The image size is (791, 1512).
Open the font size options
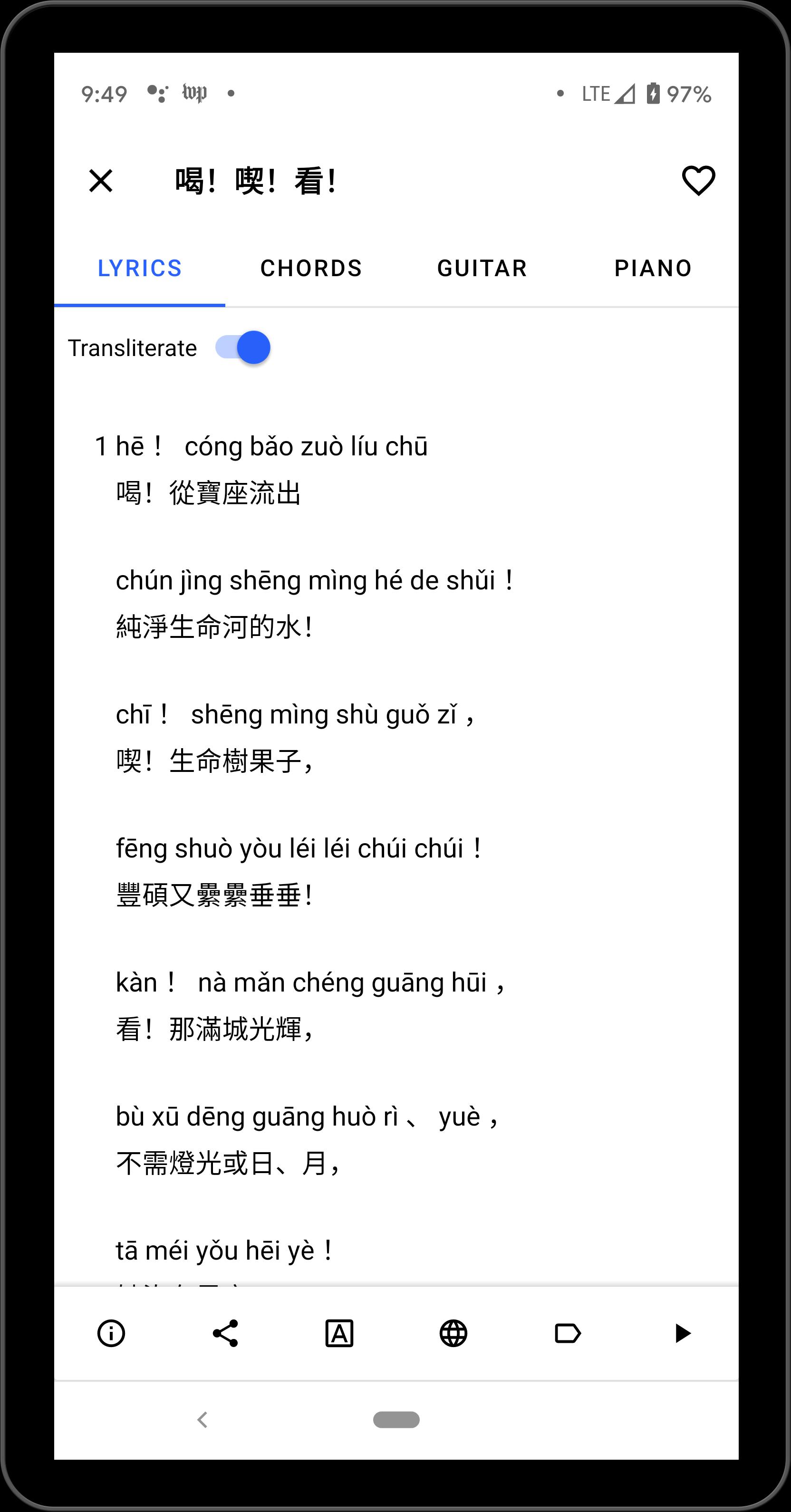tap(339, 1333)
